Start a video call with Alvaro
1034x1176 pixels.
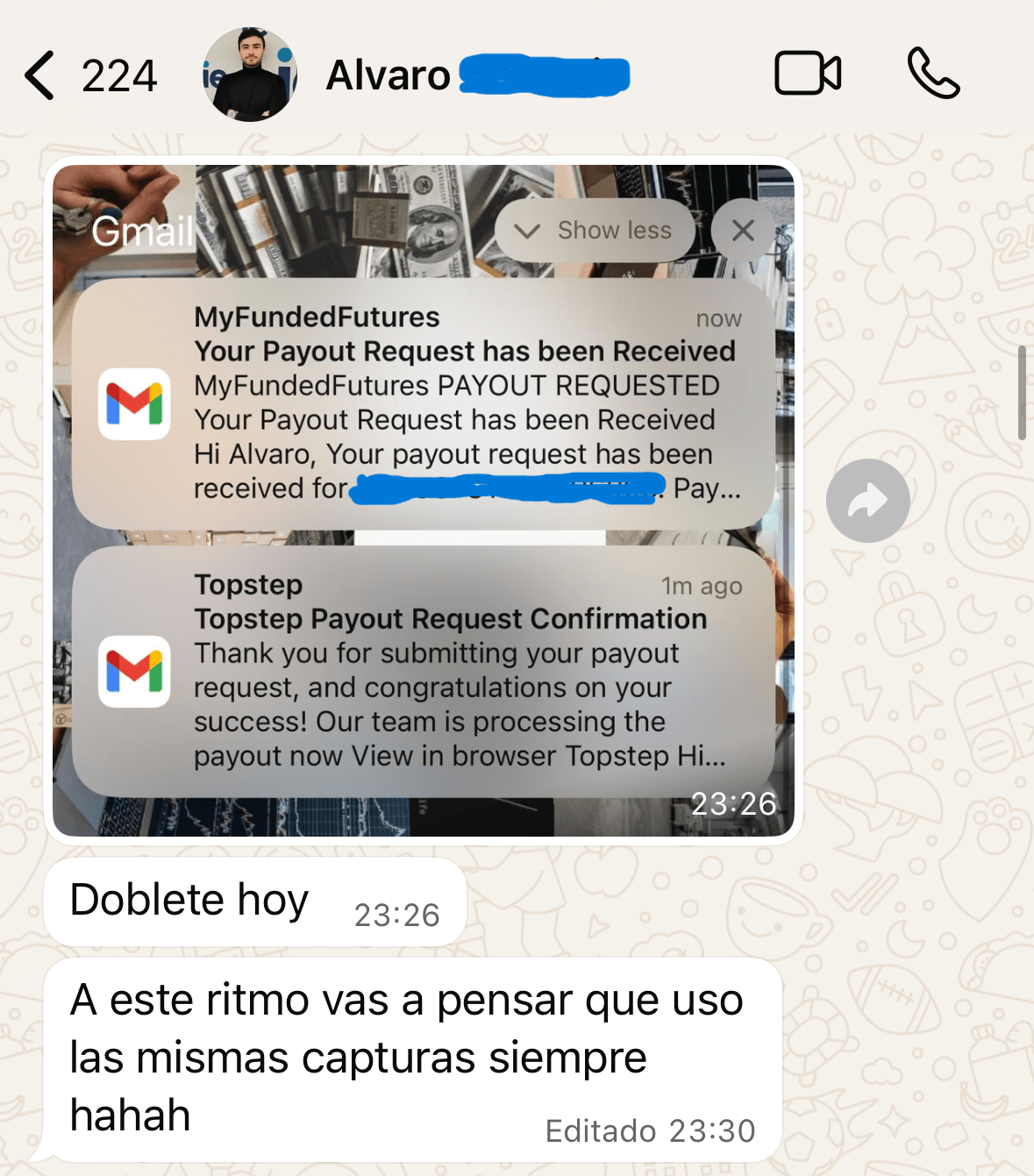pyautogui.click(x=807, y=74)
